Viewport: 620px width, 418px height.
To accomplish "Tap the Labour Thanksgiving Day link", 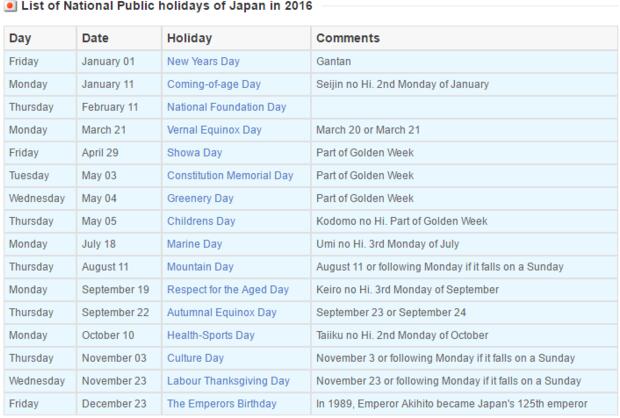I will pos(228,381).
